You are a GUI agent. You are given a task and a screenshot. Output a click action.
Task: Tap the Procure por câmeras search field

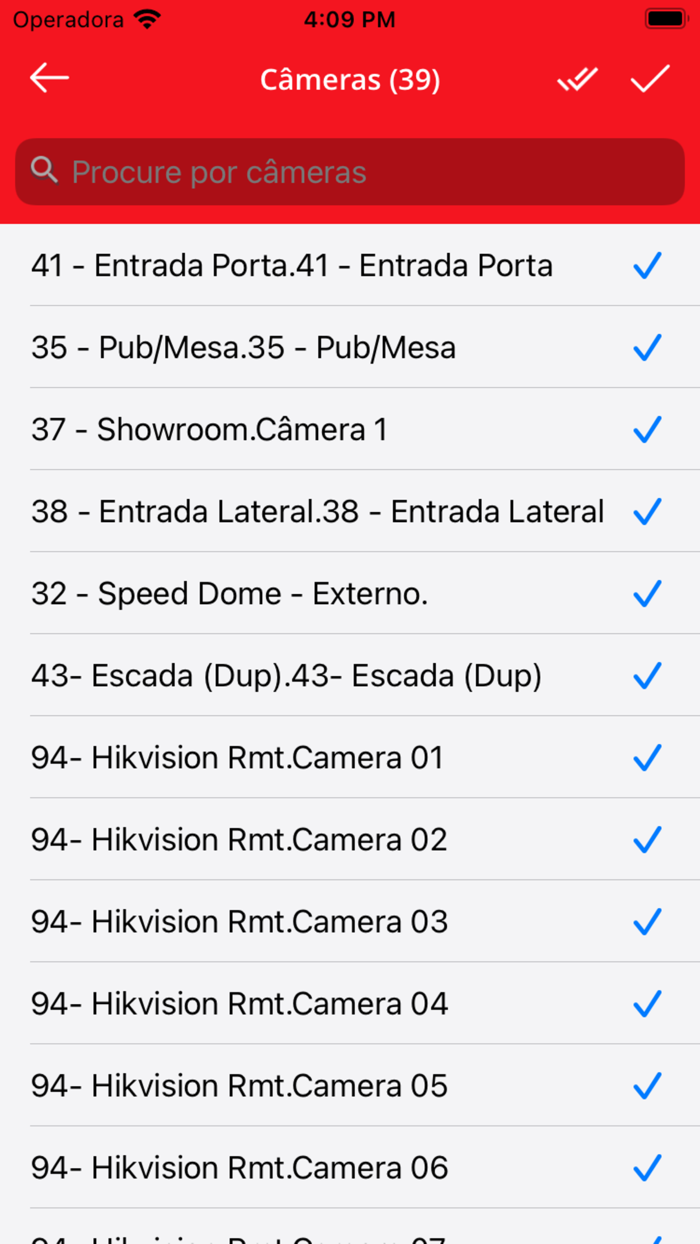click(350, 172)
